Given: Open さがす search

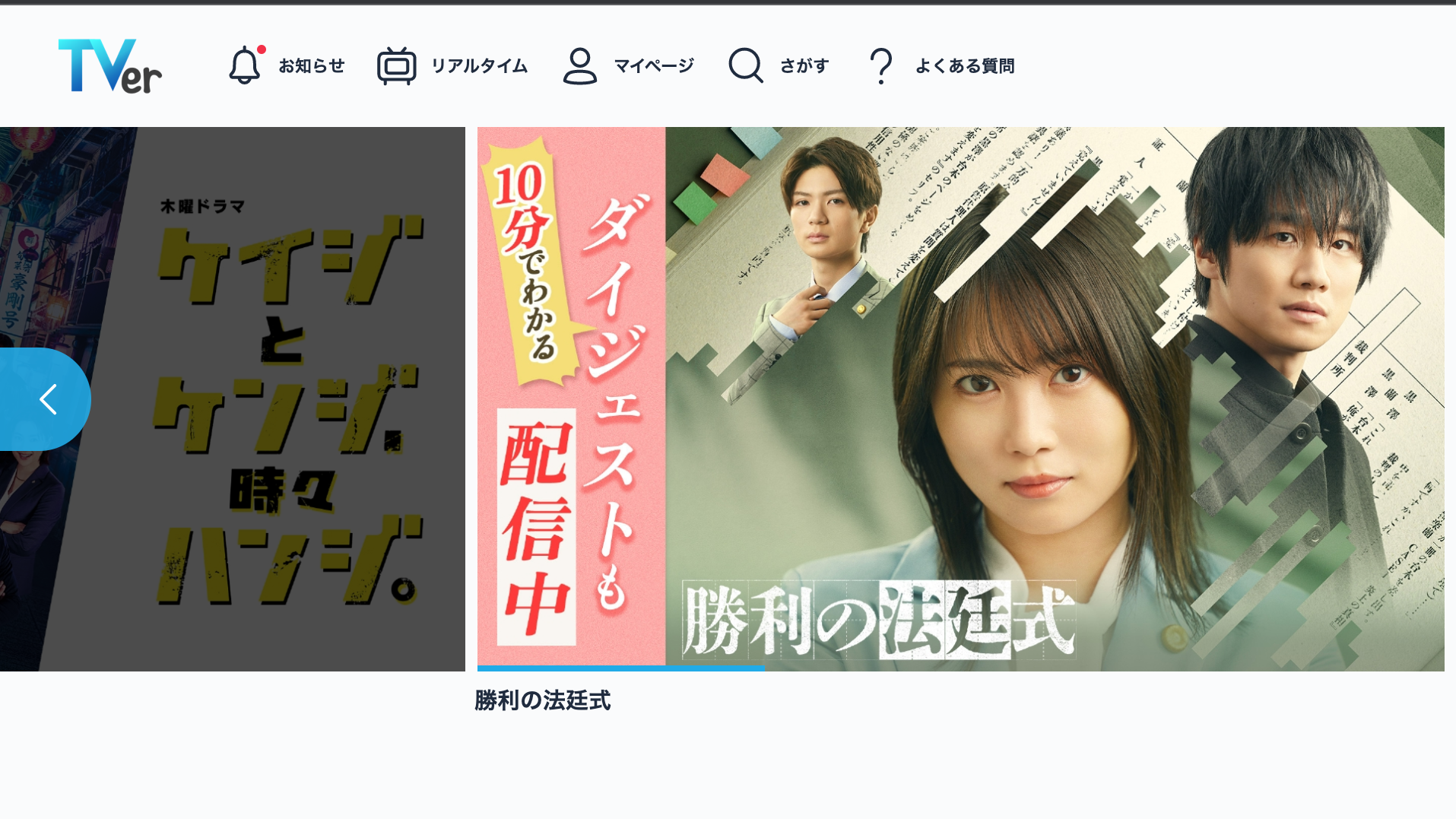Looking at the screenshot, I should tap(779, 66).
